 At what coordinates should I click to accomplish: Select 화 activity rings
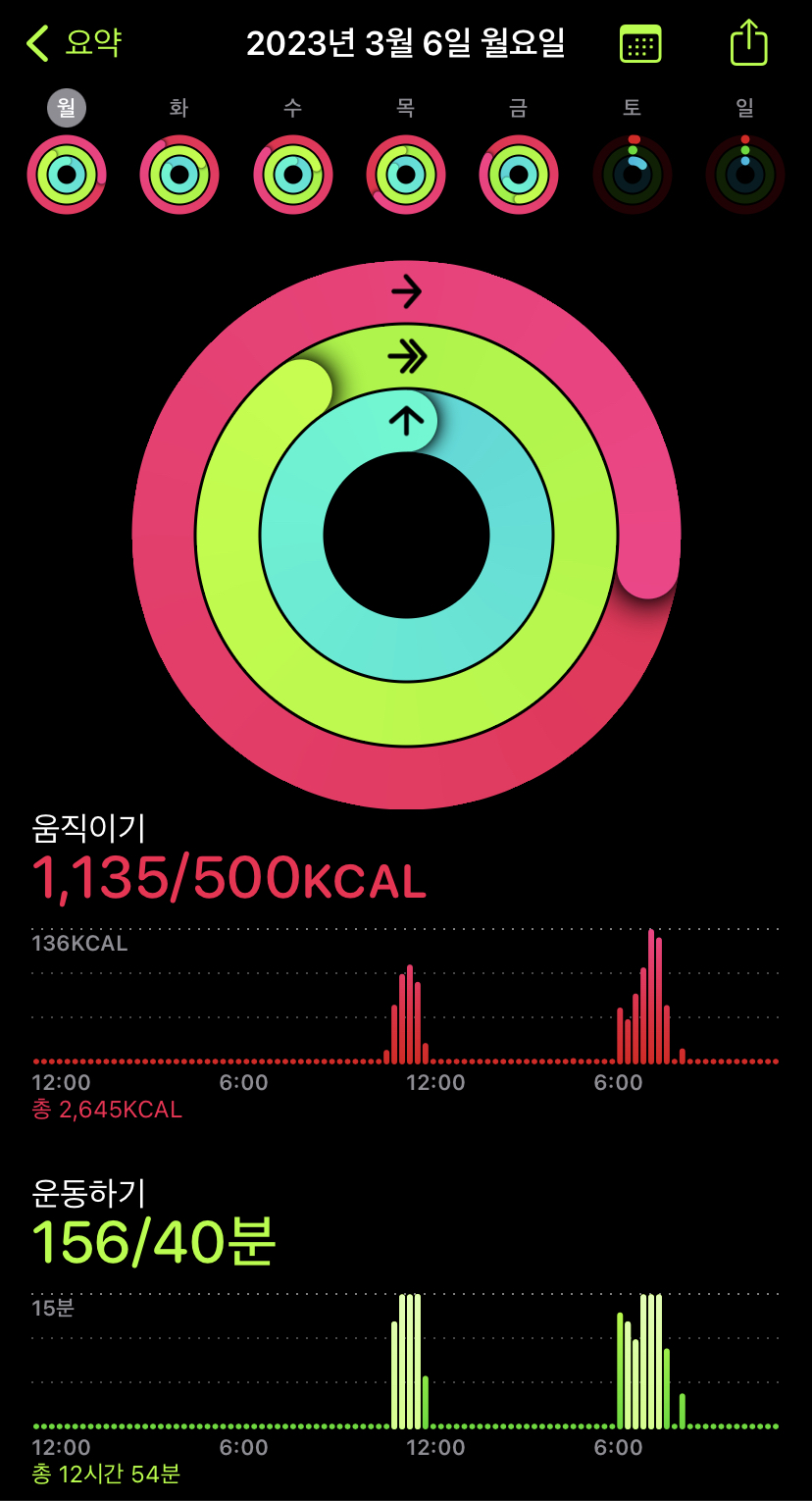(179, 175)
